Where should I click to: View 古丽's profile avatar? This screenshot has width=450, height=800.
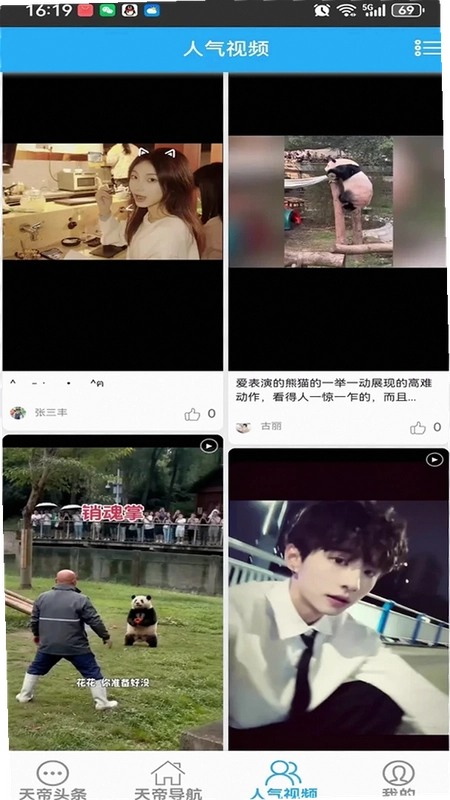(243, 427)
